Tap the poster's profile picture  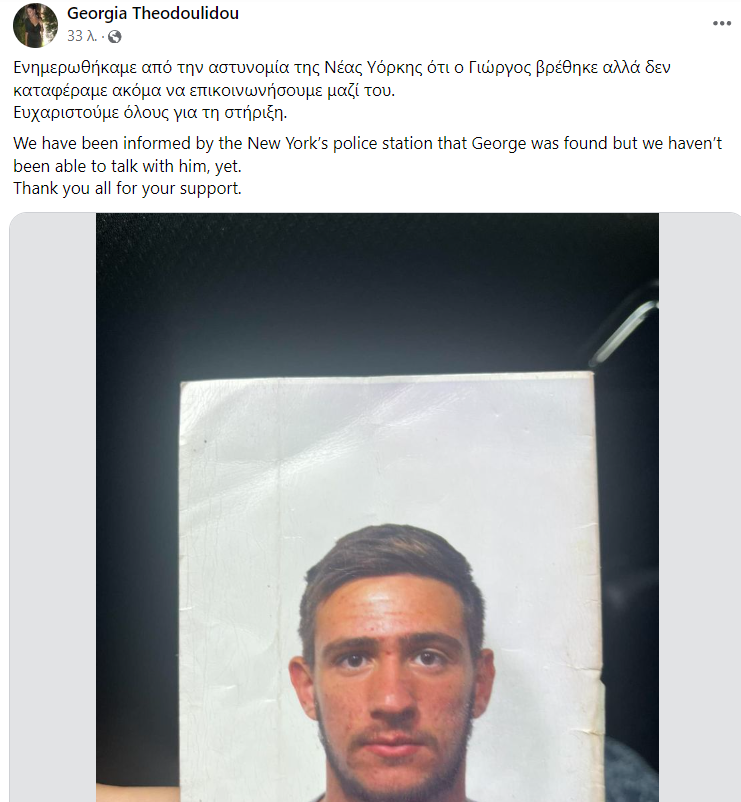(x=35, y=24)
